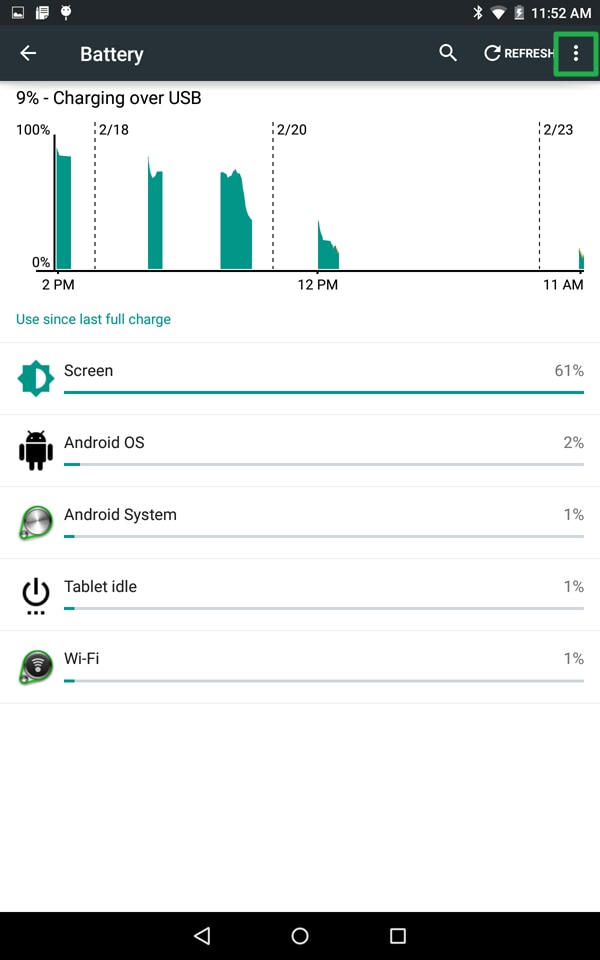View Wi-Fi battery usage details
Screen dimensions: 600x960
[300, 667]
